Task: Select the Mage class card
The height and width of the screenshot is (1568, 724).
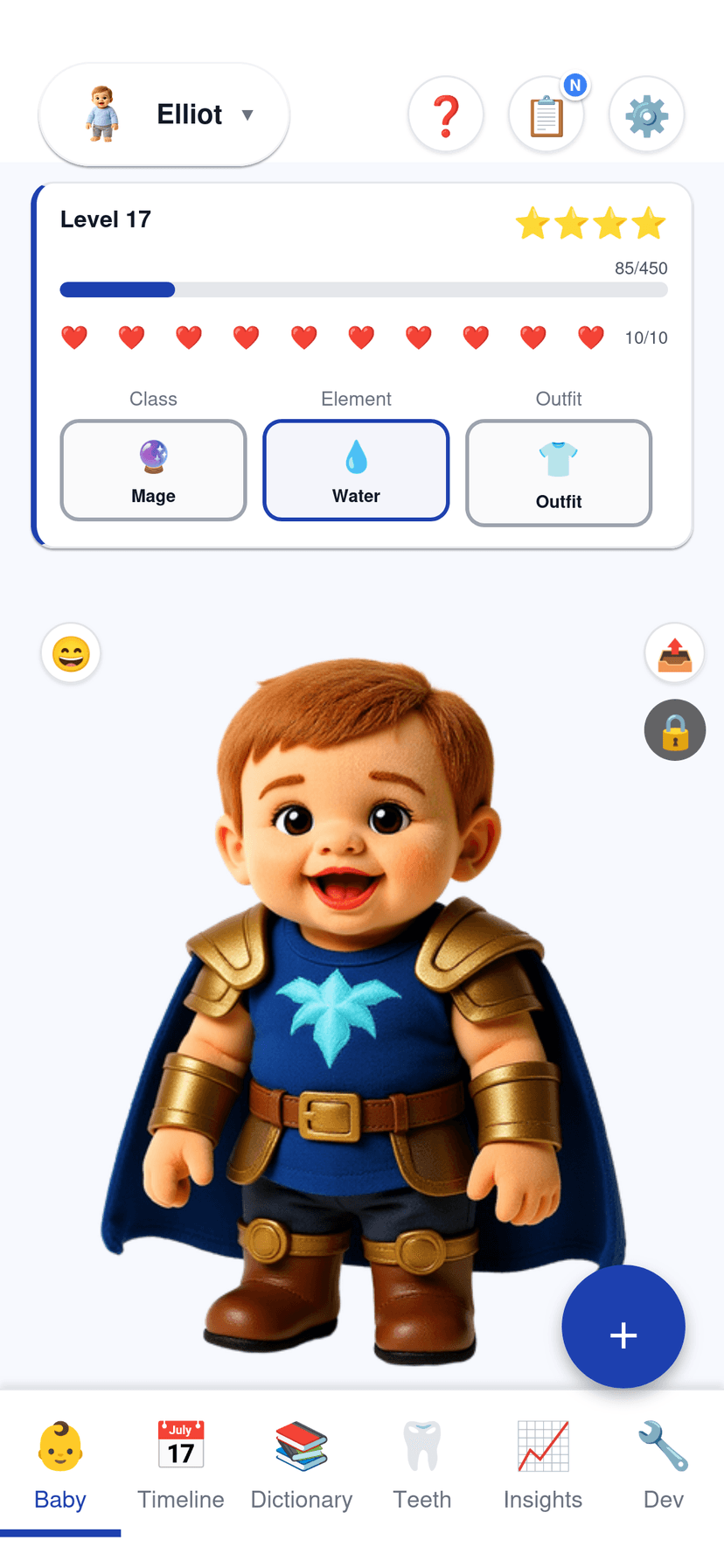Action: [x=153, y=470]
